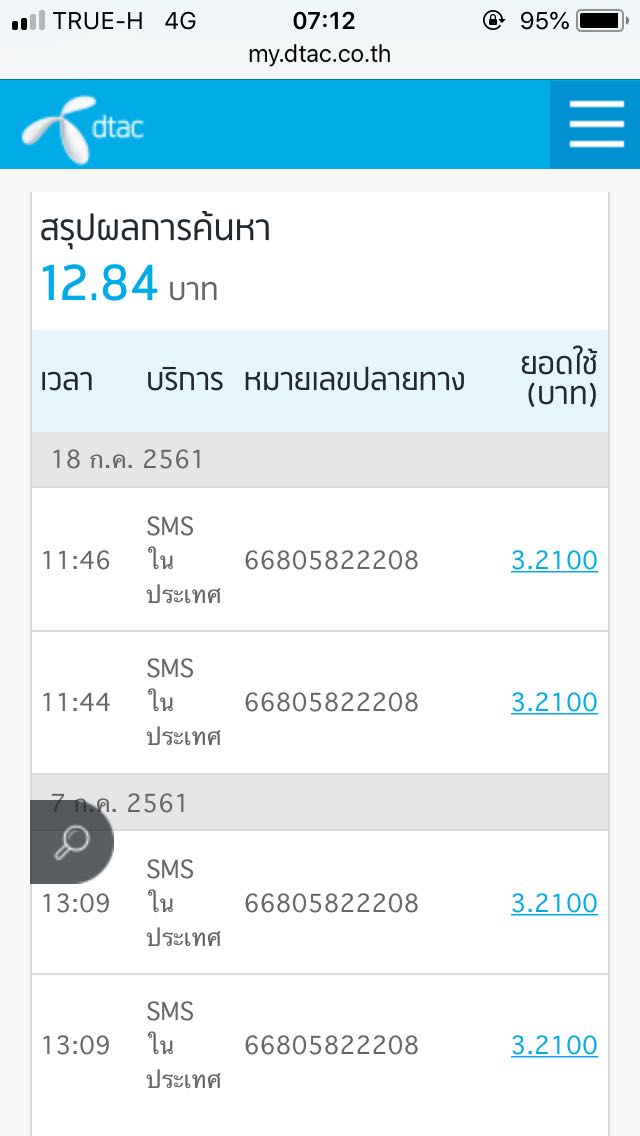Open the hamburger menu
This screenshot has width=640, height=1136.
(x=596, y=125)
